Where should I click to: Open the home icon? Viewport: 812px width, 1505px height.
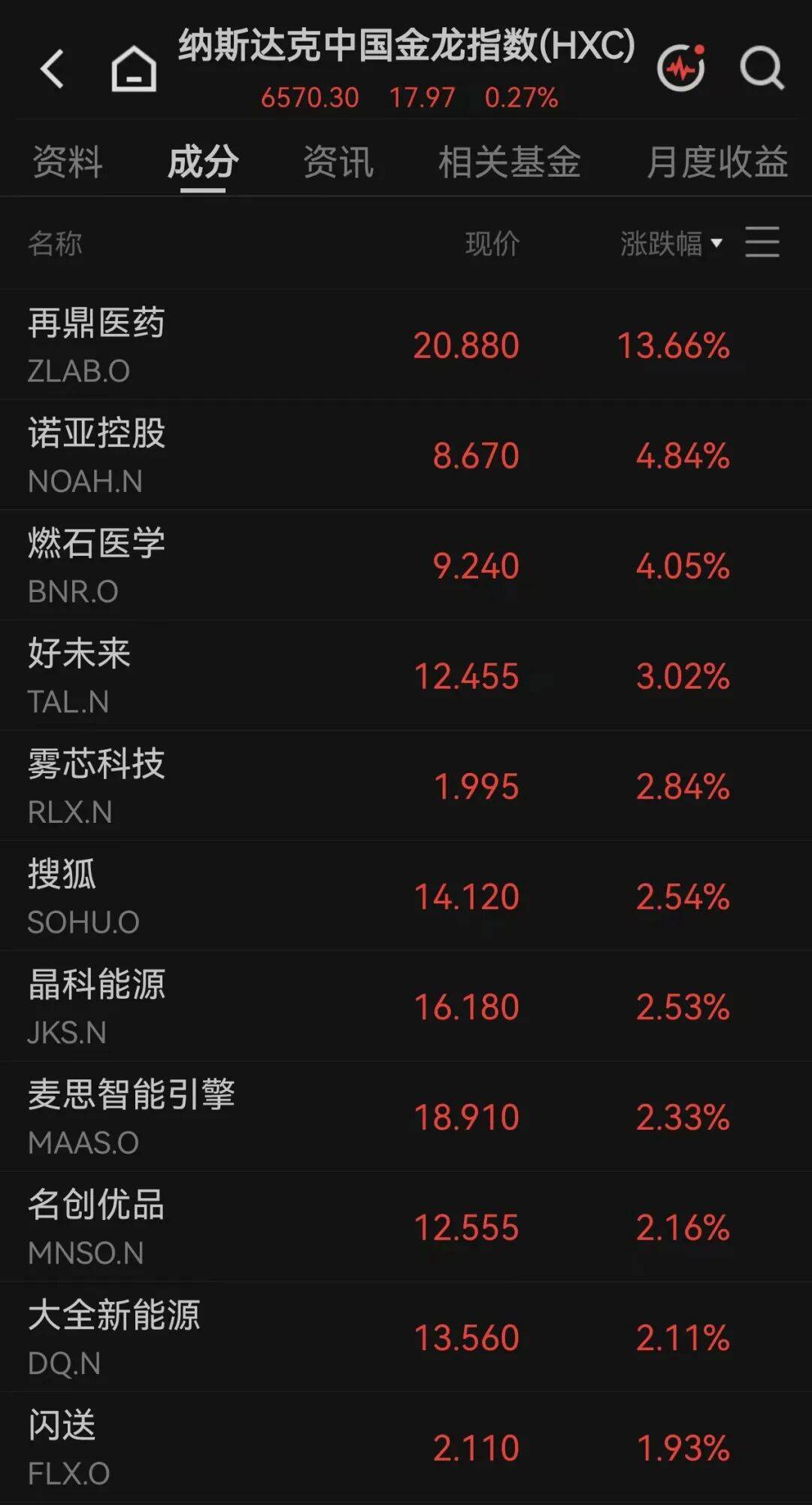[134, 69]
